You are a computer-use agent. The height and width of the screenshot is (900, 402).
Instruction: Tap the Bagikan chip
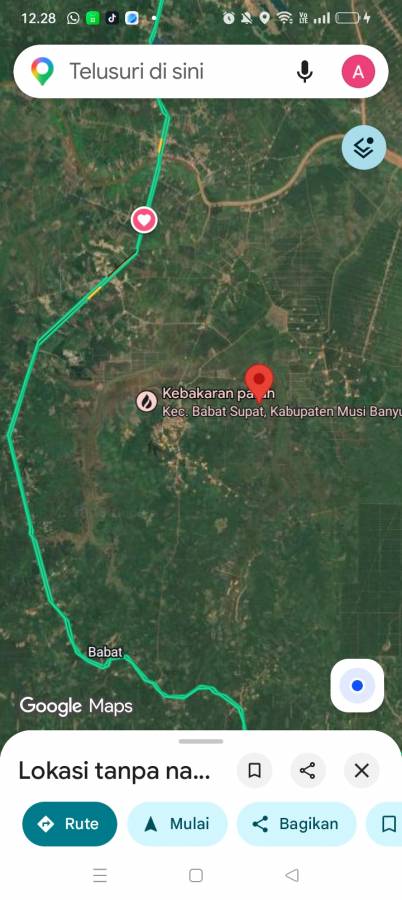[296, 824]
